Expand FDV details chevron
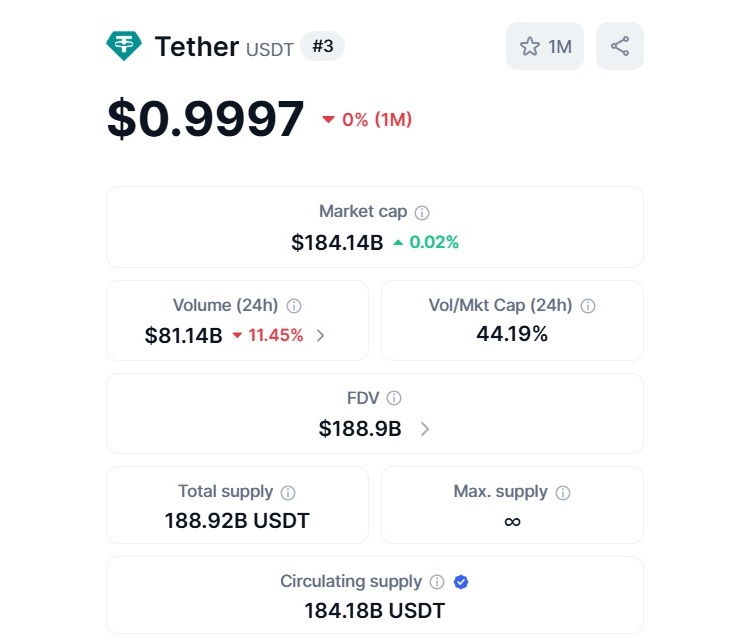 click(425, 429)
